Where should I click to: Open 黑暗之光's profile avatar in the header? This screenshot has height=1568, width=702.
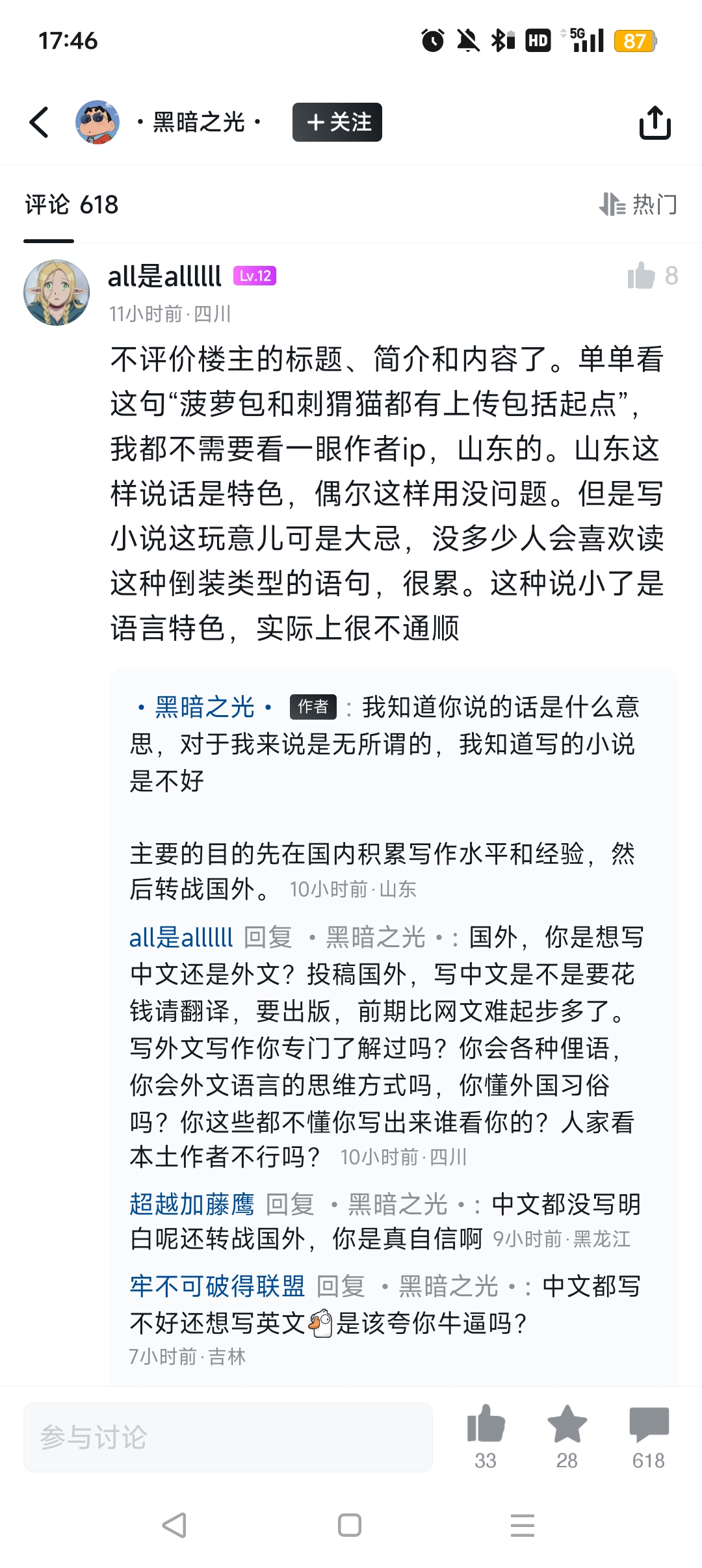[97, 122]
